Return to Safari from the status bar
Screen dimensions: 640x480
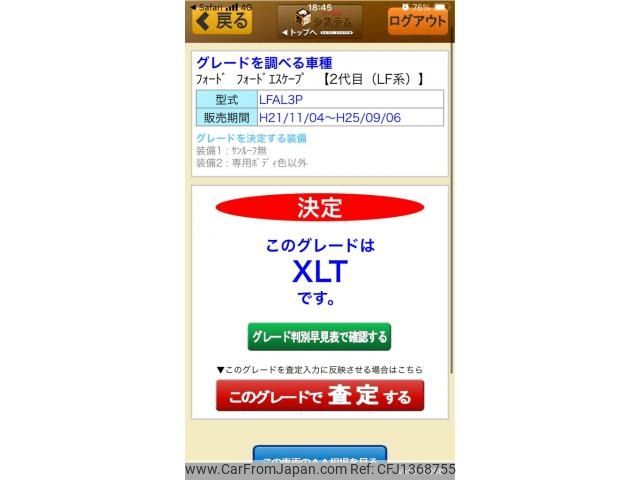click(210, 6)
